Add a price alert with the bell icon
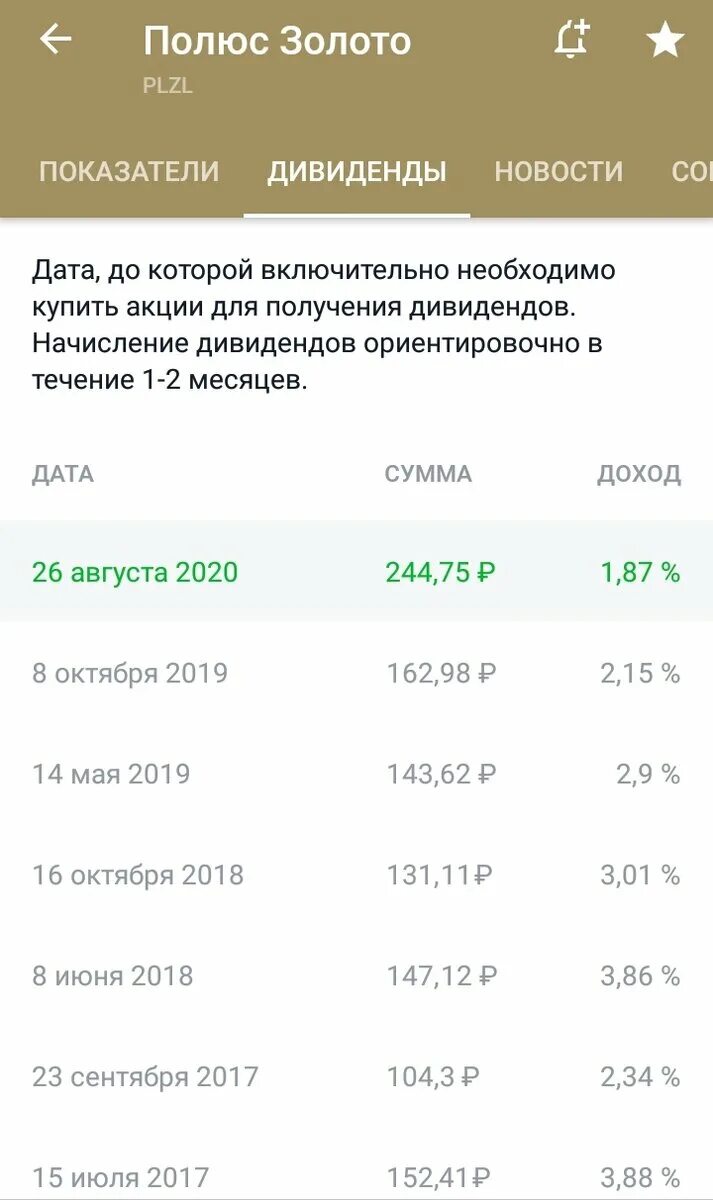Image resolution: width=713 pixels, height=1200 pixels. (x=572, y=40)
